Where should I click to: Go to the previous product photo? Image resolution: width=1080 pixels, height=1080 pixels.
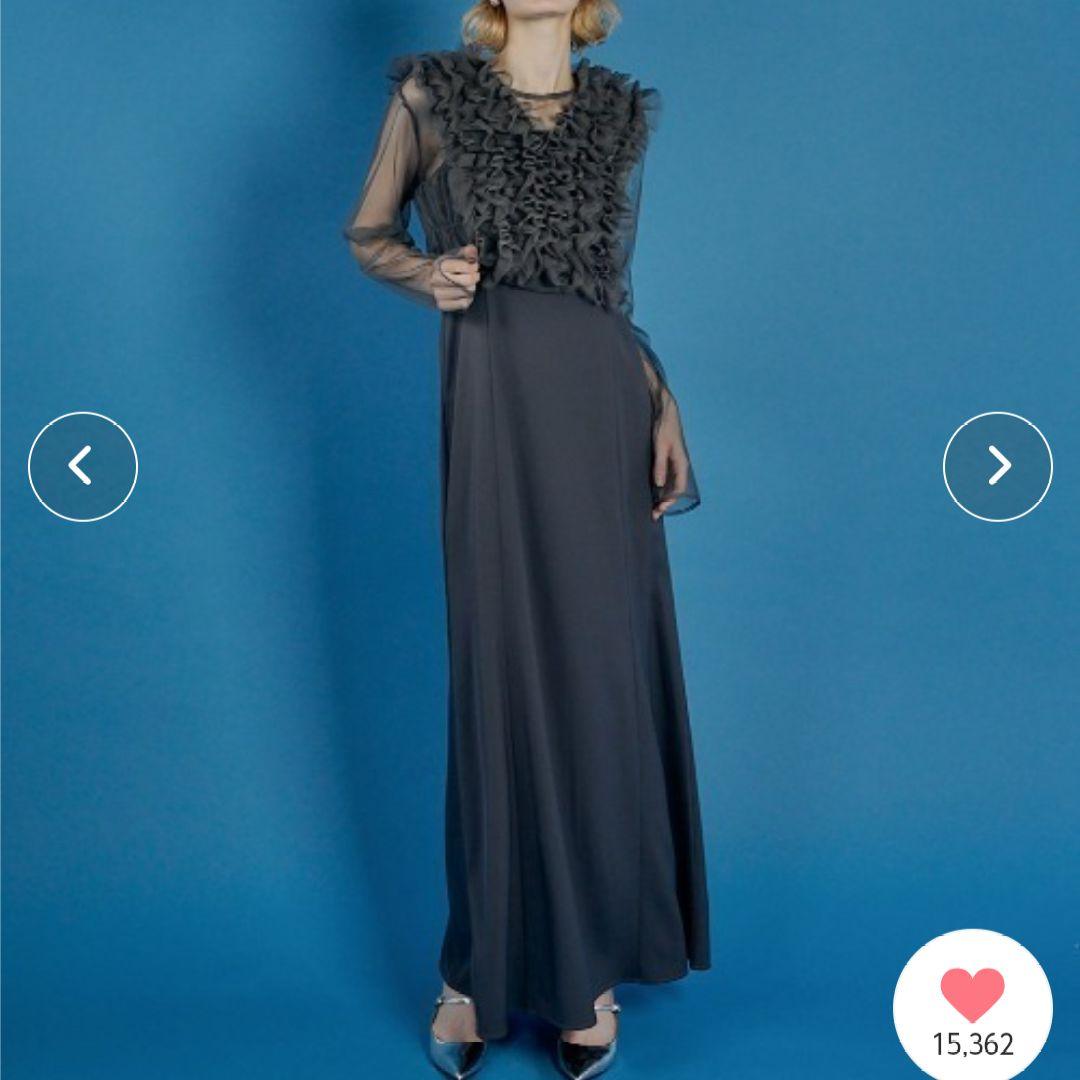[x=83, y=466]
